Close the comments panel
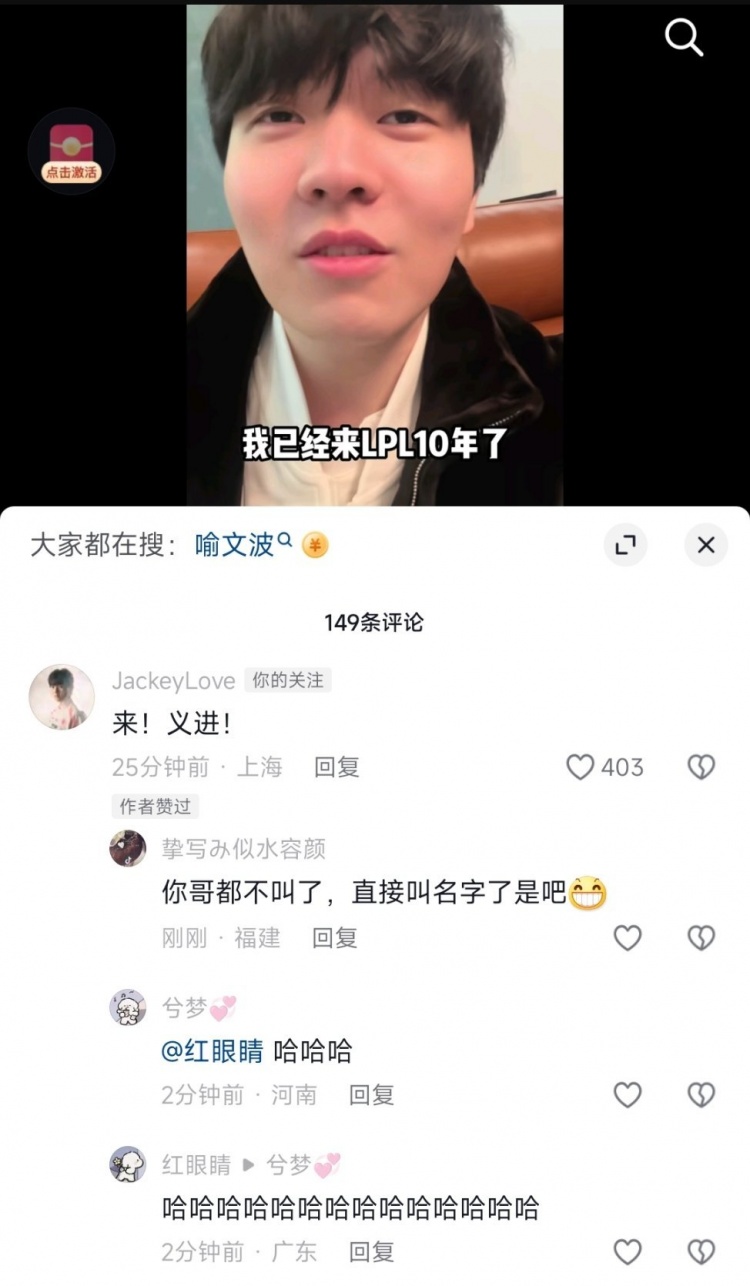 [x=706, y=545]
